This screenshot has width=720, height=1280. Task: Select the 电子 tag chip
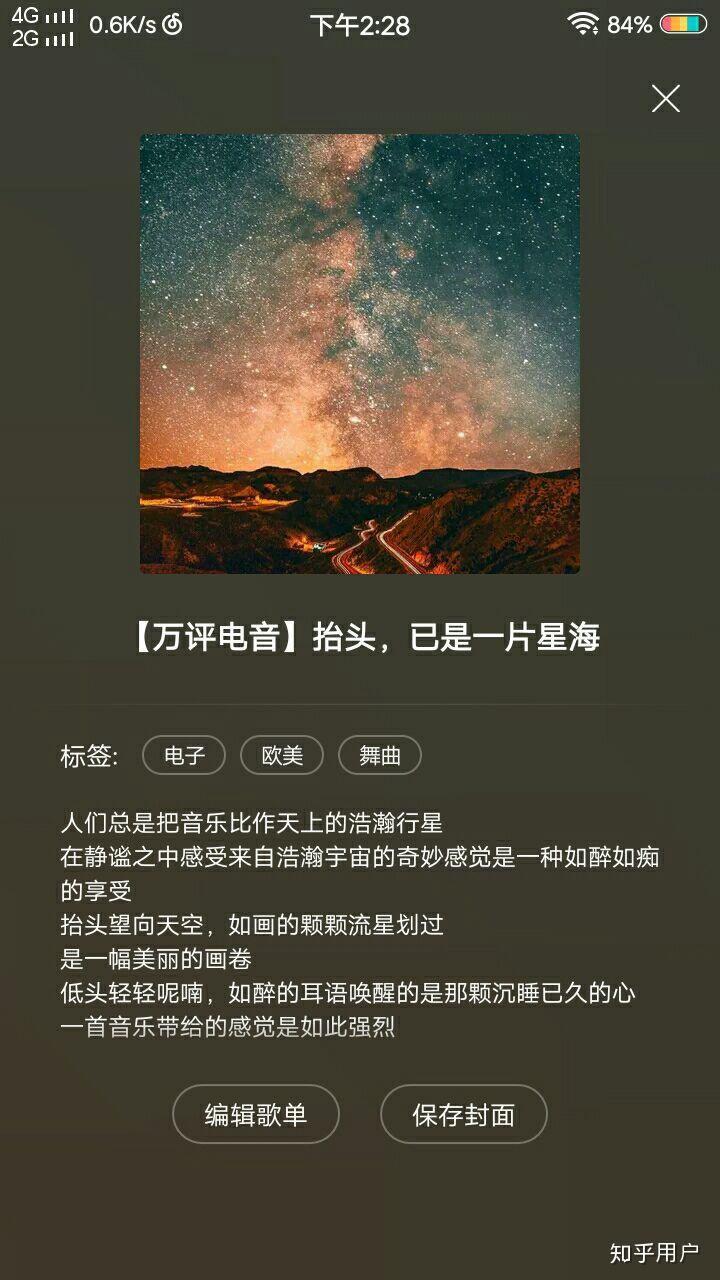(184, 755)
